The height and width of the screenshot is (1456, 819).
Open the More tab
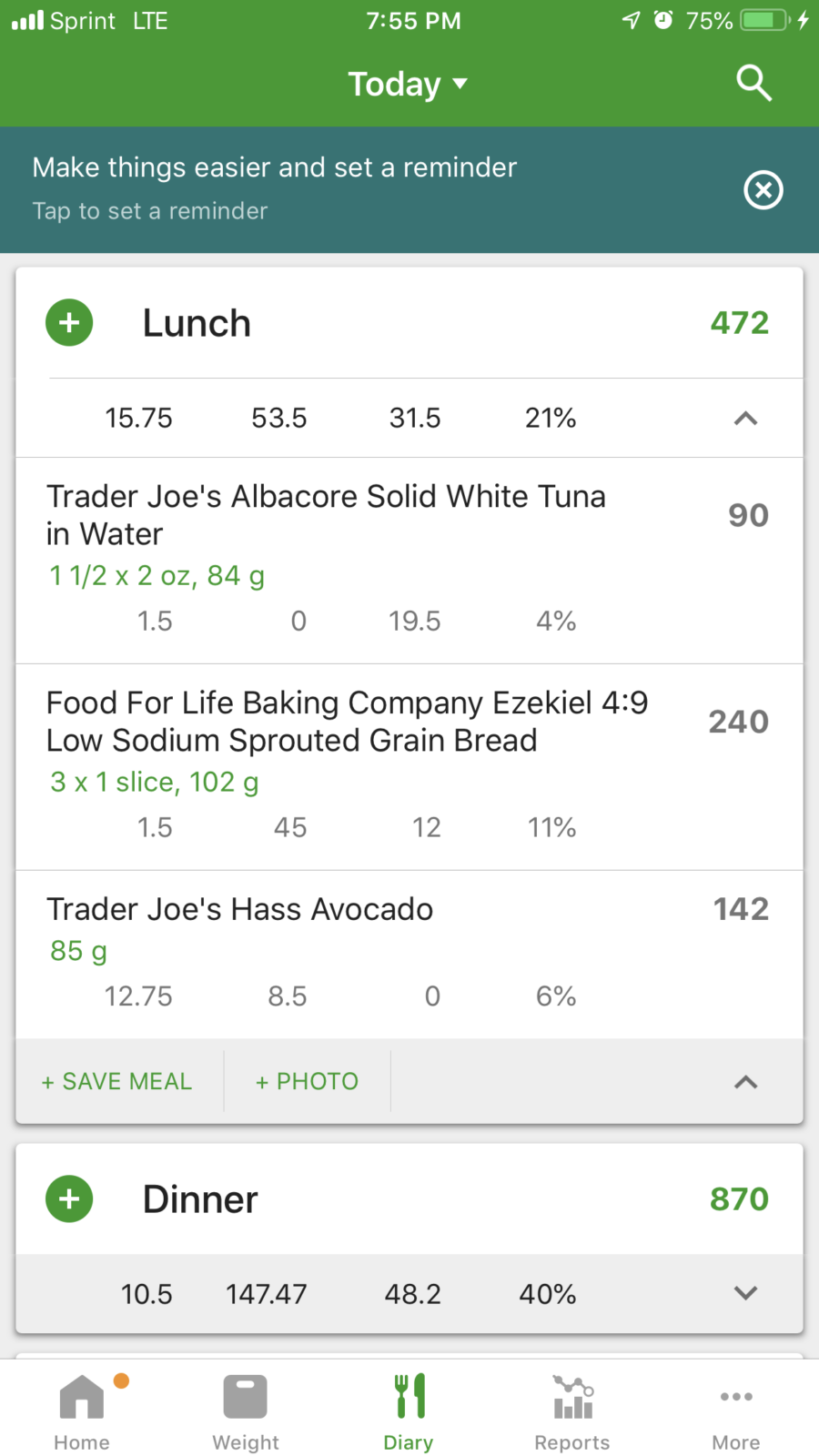[x=736, y=1411]
